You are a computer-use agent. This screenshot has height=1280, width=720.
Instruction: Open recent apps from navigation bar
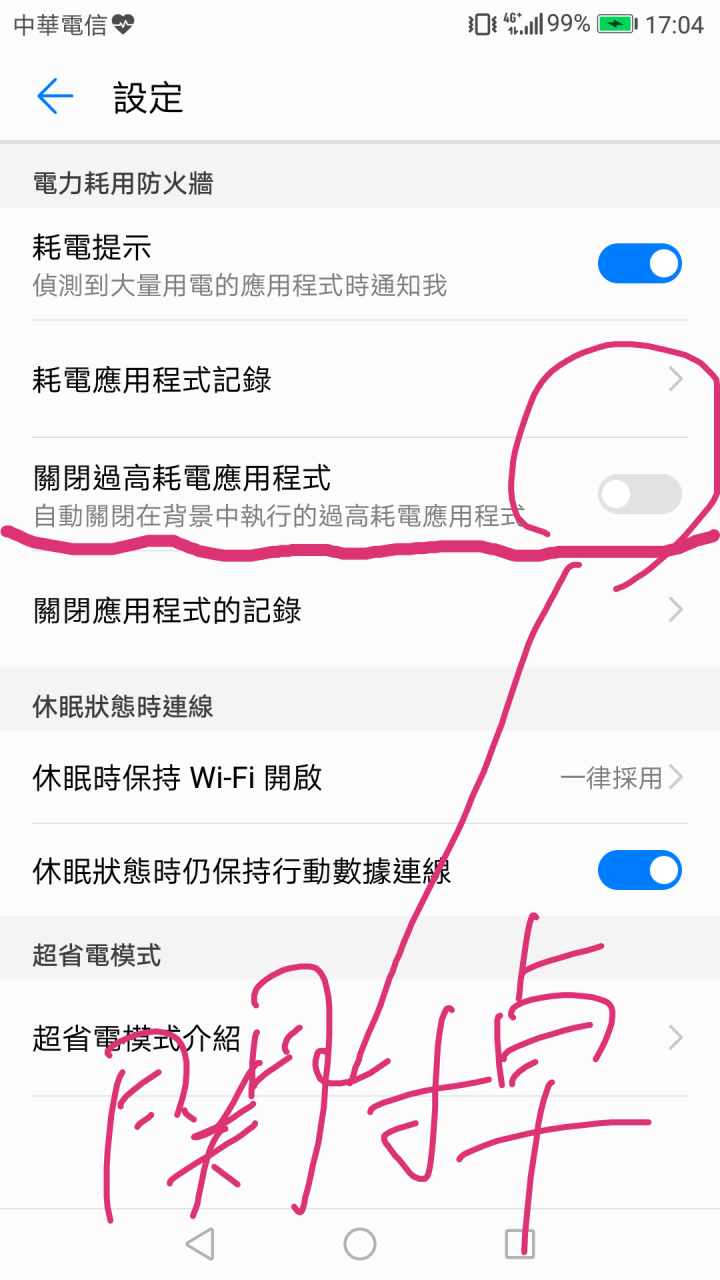pos(520,1244)
